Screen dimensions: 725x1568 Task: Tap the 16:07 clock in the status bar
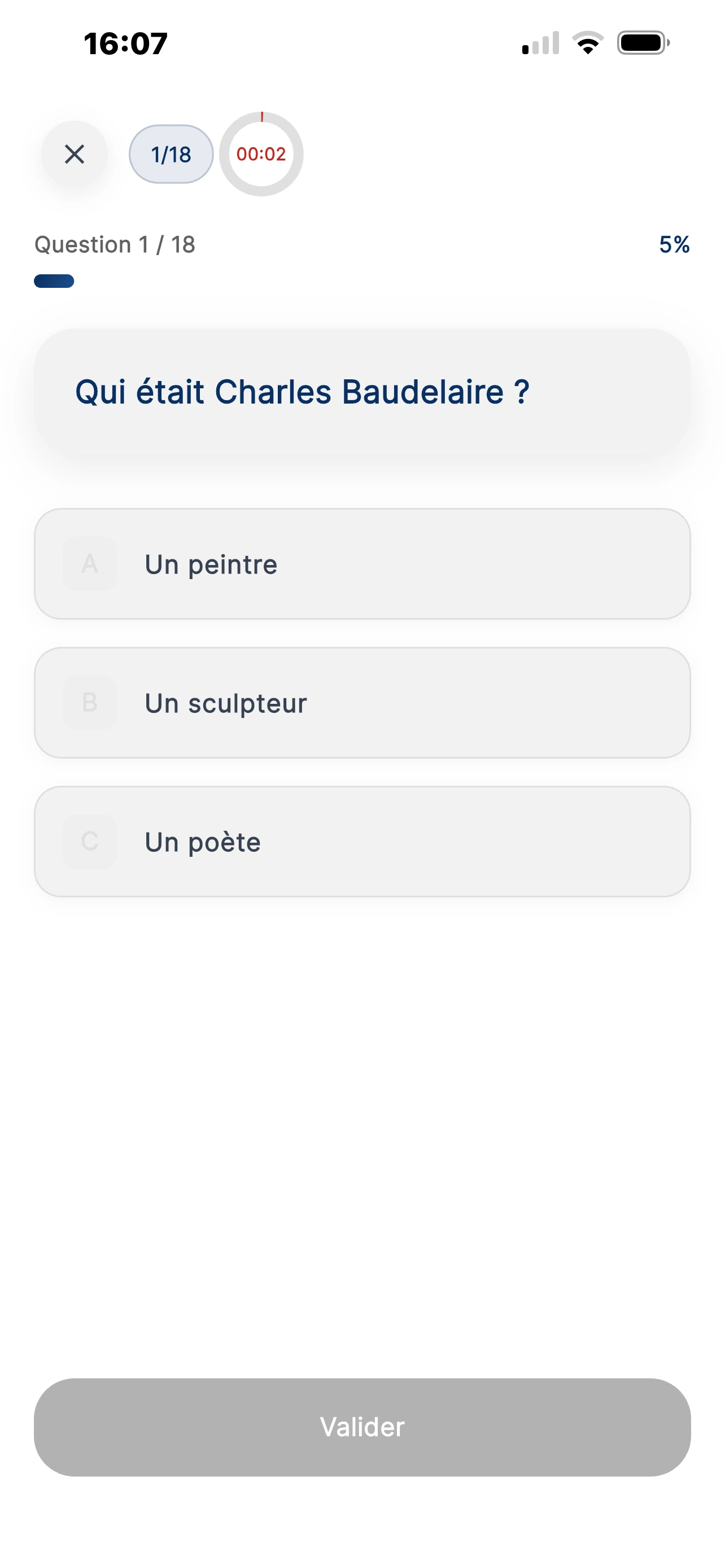coord(124,42)
